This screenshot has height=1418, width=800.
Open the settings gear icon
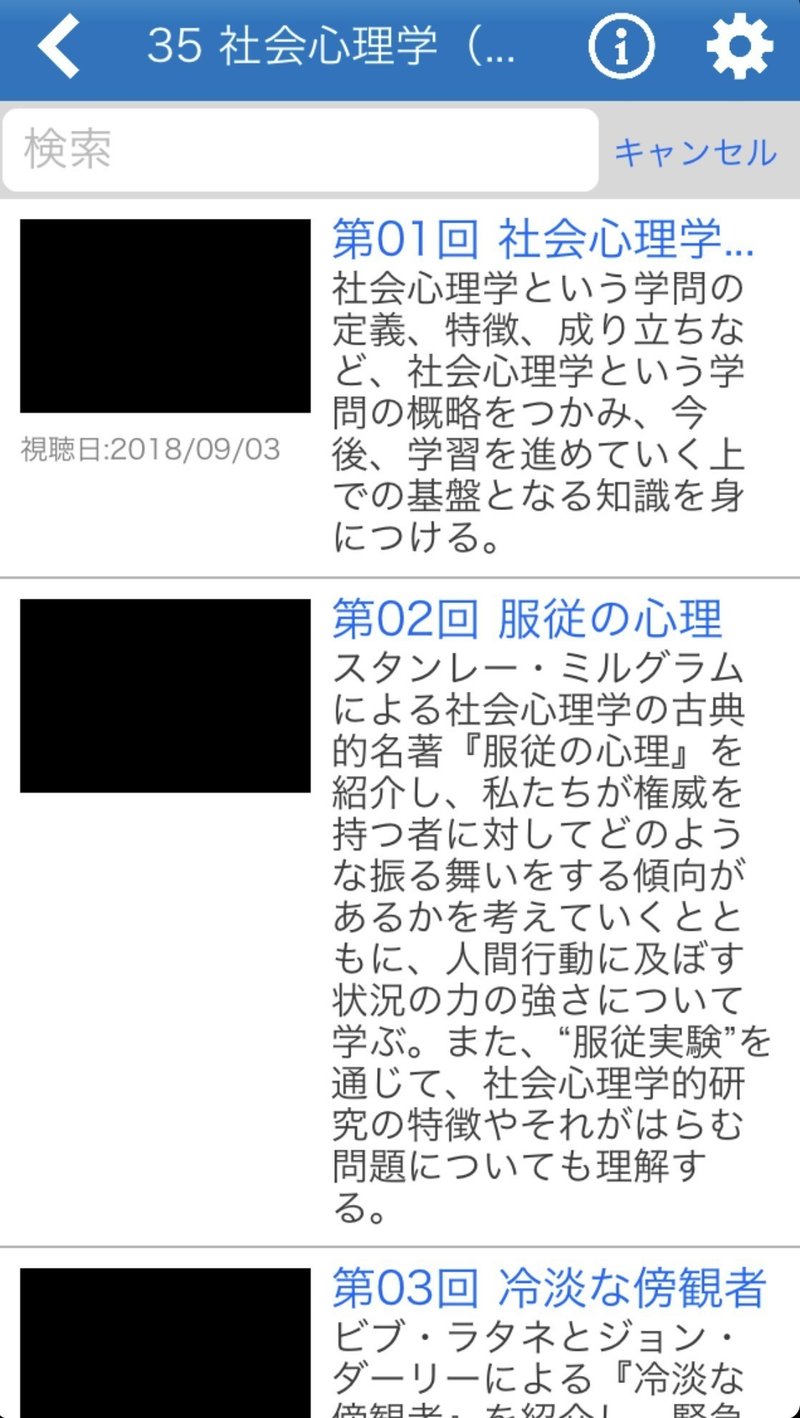pyautogui.click(x=740, y=47)
